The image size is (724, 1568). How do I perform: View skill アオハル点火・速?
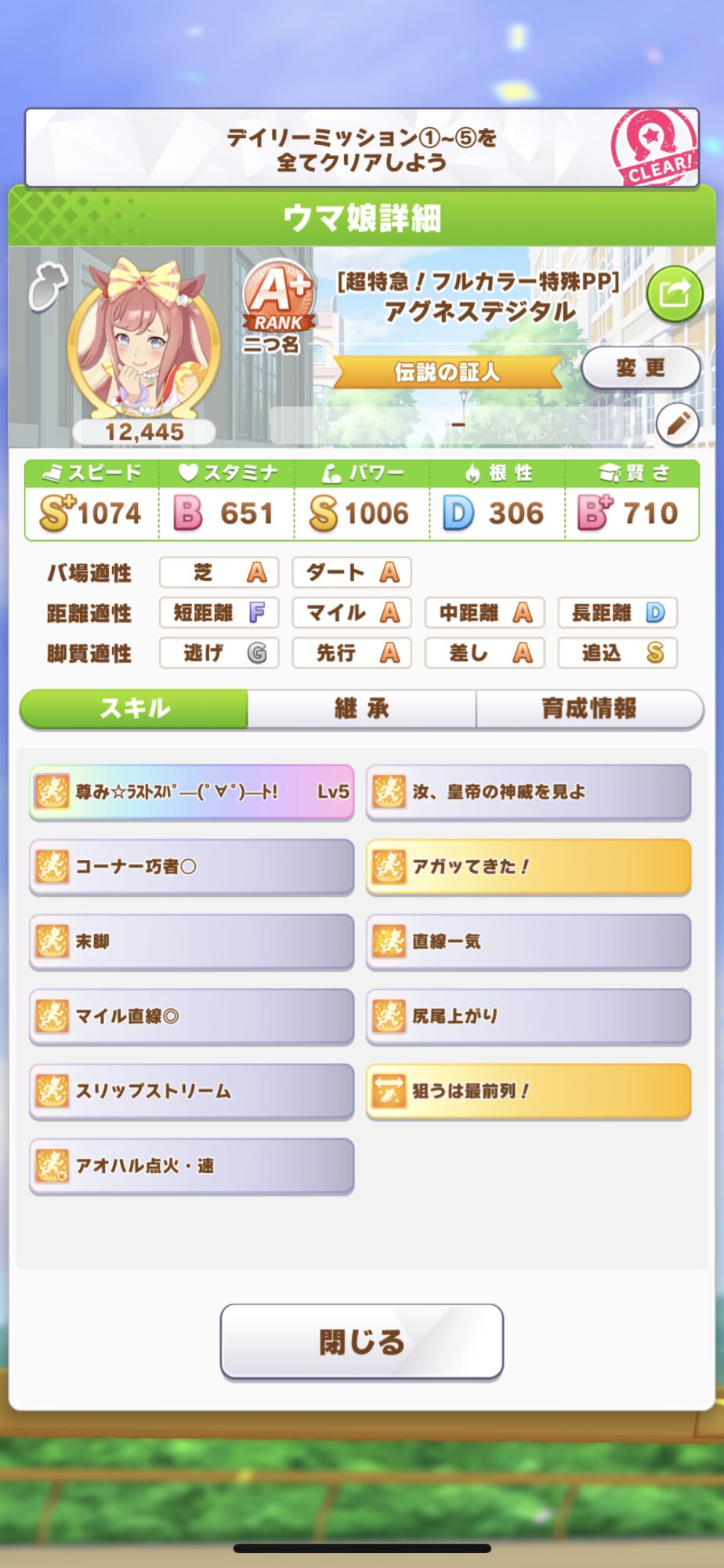(191, 1166)
